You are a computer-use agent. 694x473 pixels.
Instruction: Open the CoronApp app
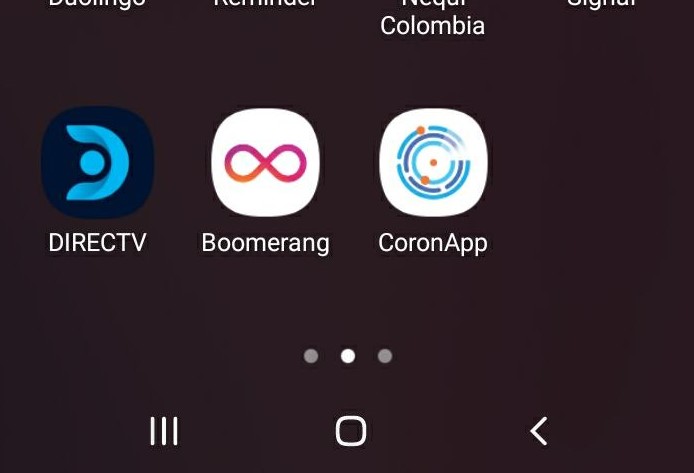click(433, 163)
